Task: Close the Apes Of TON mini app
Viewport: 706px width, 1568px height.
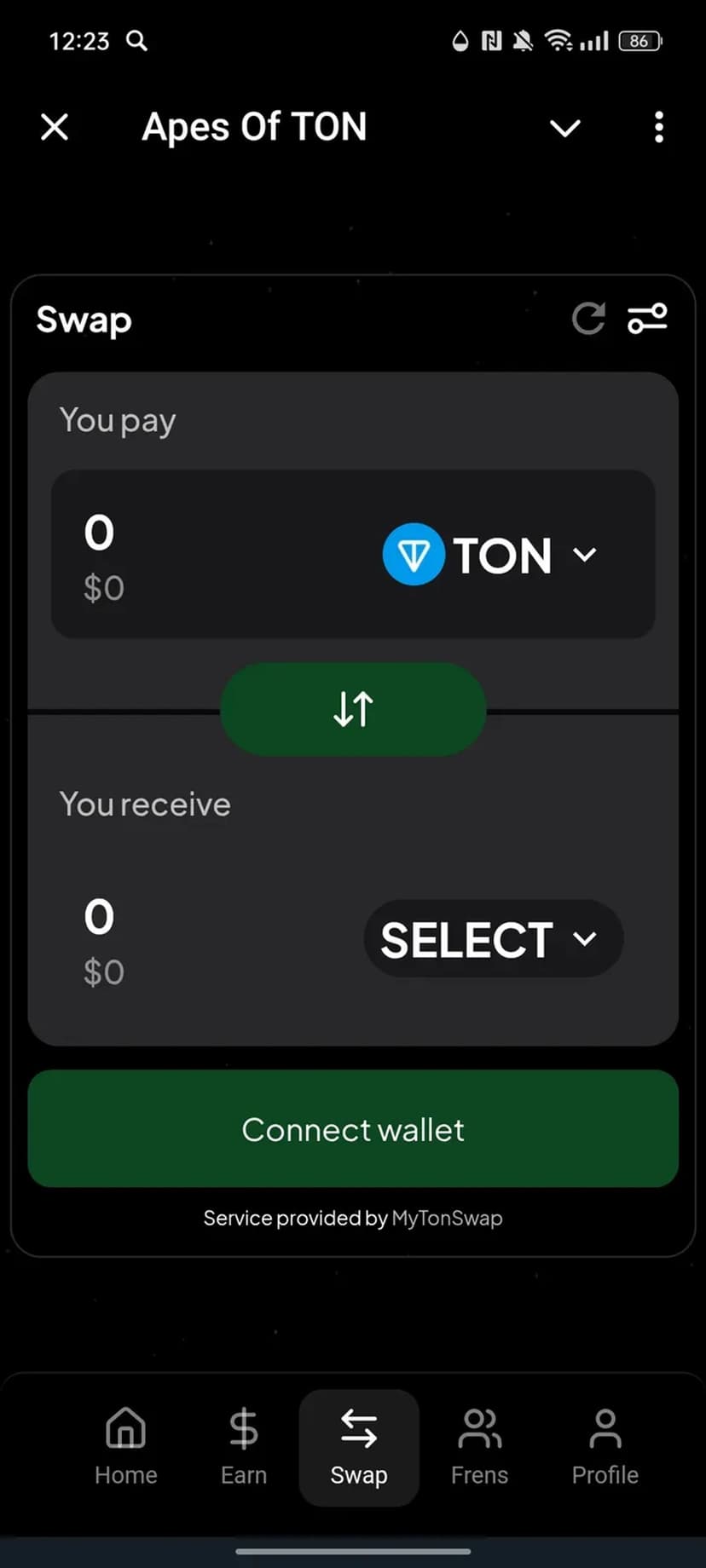Action: point(55,128)
